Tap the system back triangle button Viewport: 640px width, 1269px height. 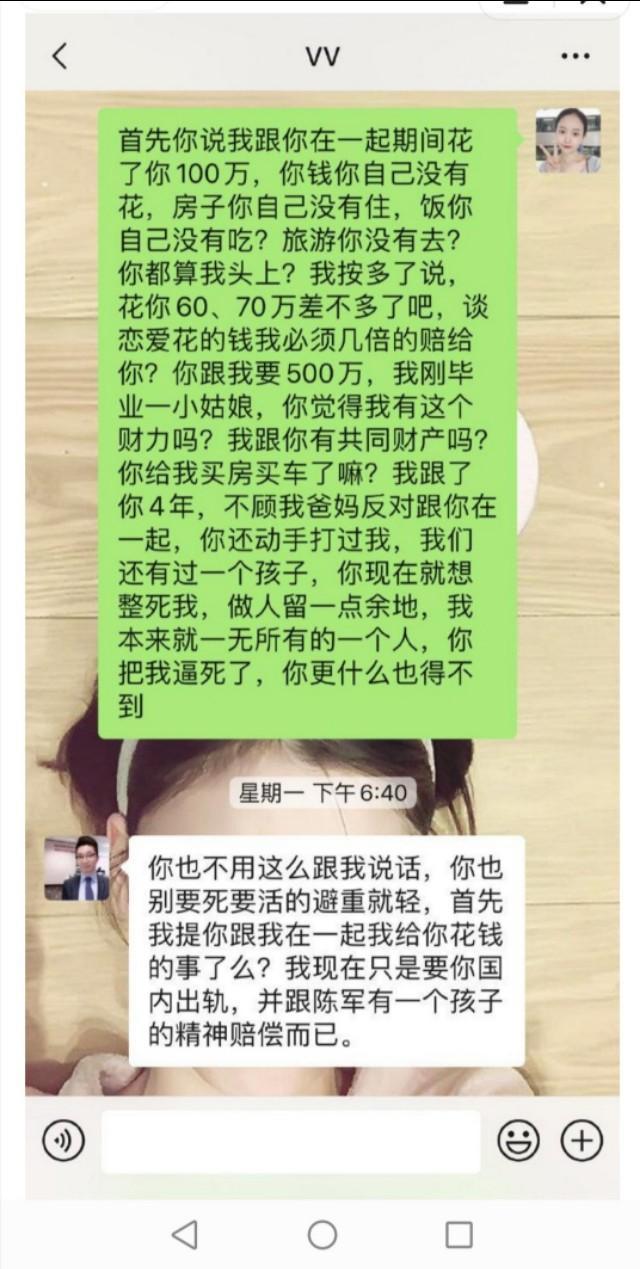(185, 1234)
